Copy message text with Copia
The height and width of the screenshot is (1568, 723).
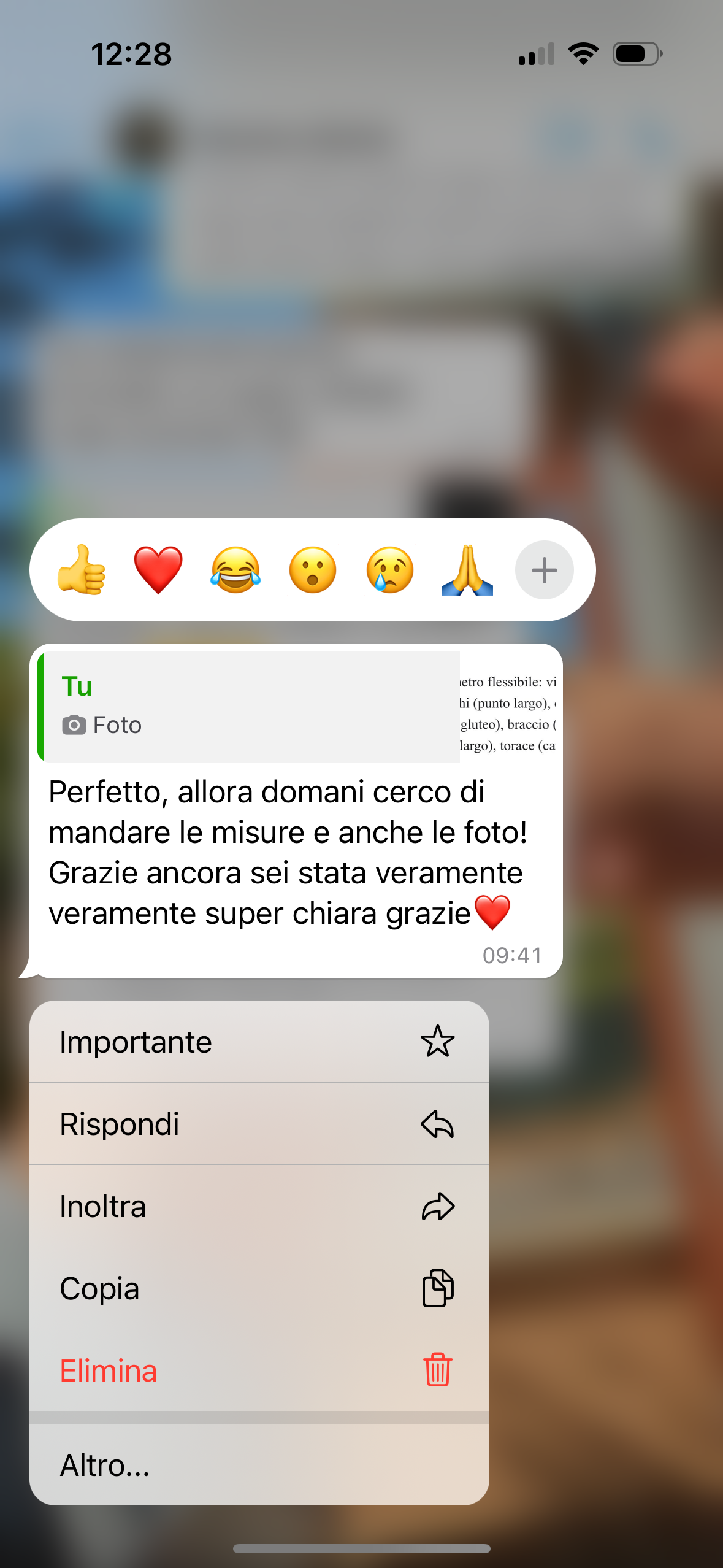[259, 1288]
